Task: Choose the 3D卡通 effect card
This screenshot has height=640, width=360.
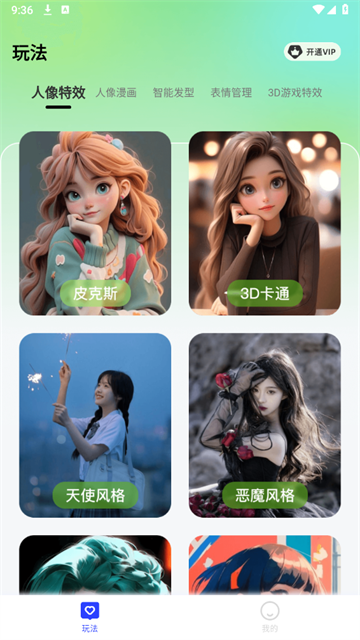Action: 264,223
